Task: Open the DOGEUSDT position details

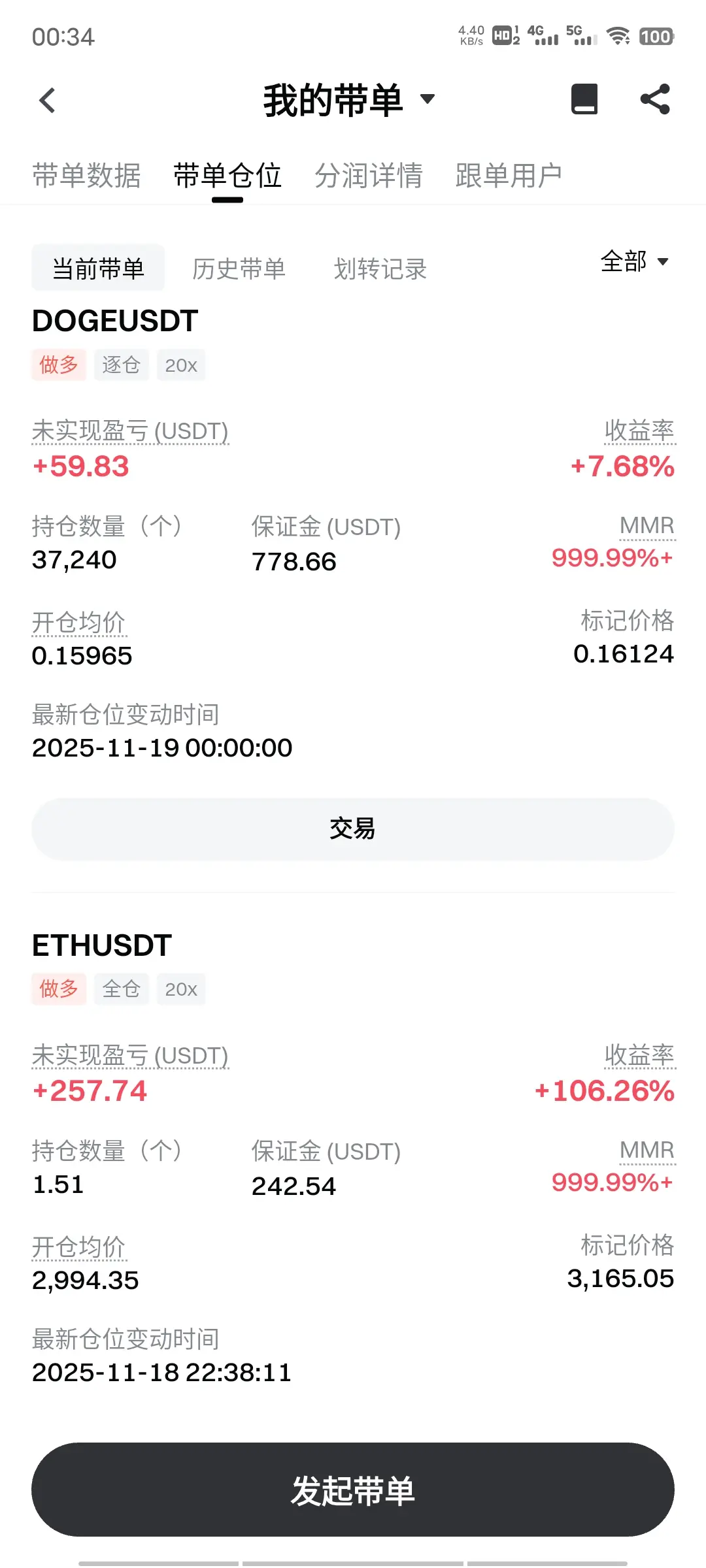Action: tap(115, 321)
